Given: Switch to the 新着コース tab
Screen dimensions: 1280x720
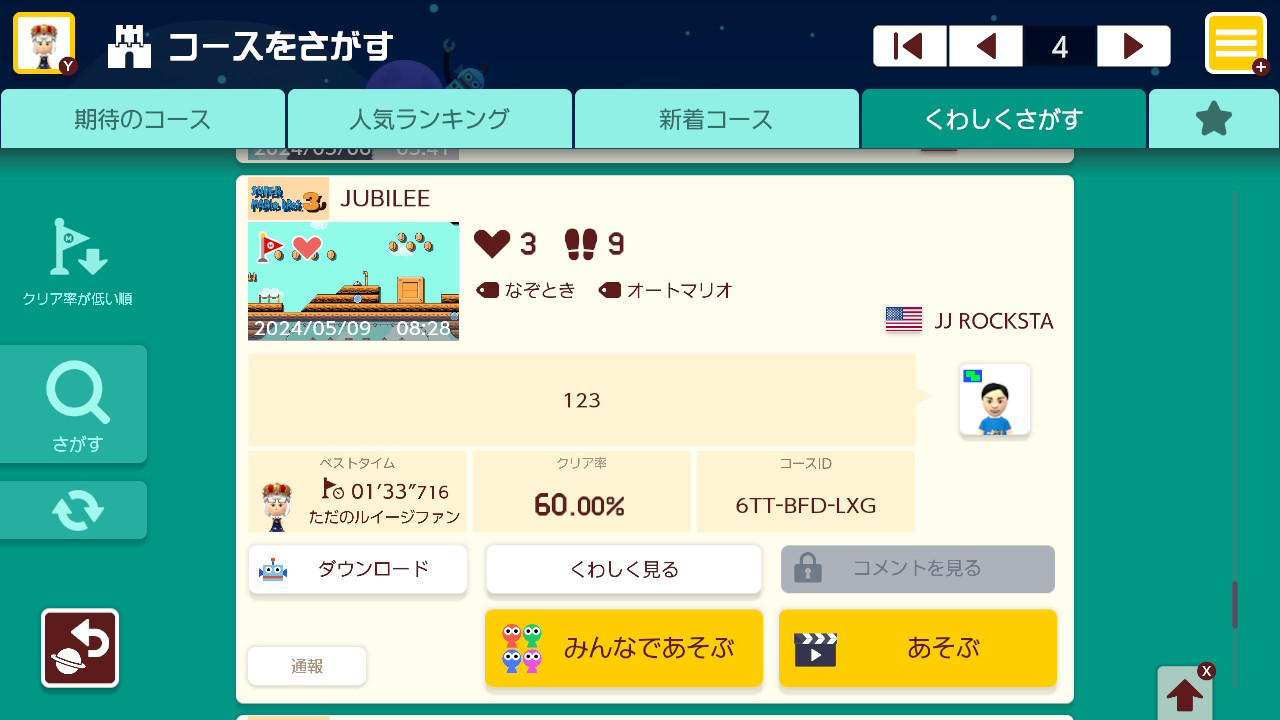Looking at the screenshot, I should click(x=716, y=119).
